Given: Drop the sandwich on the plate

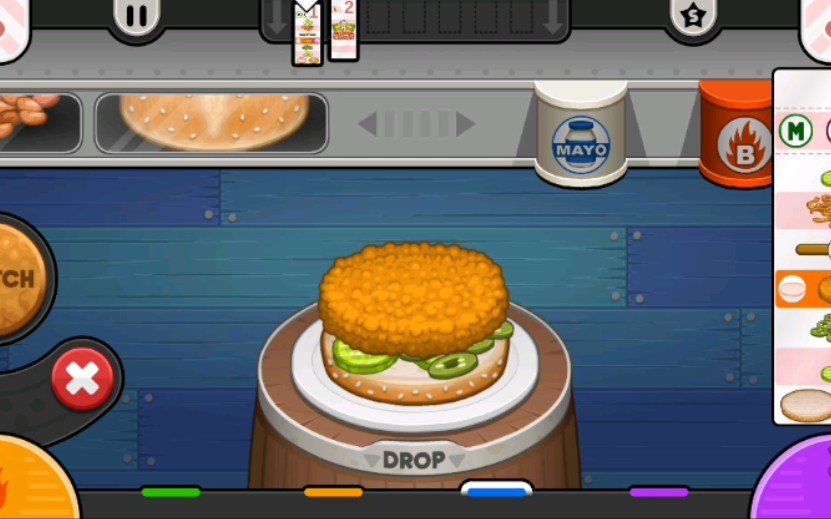Looking at the screenshot, I should pos(414,460).
